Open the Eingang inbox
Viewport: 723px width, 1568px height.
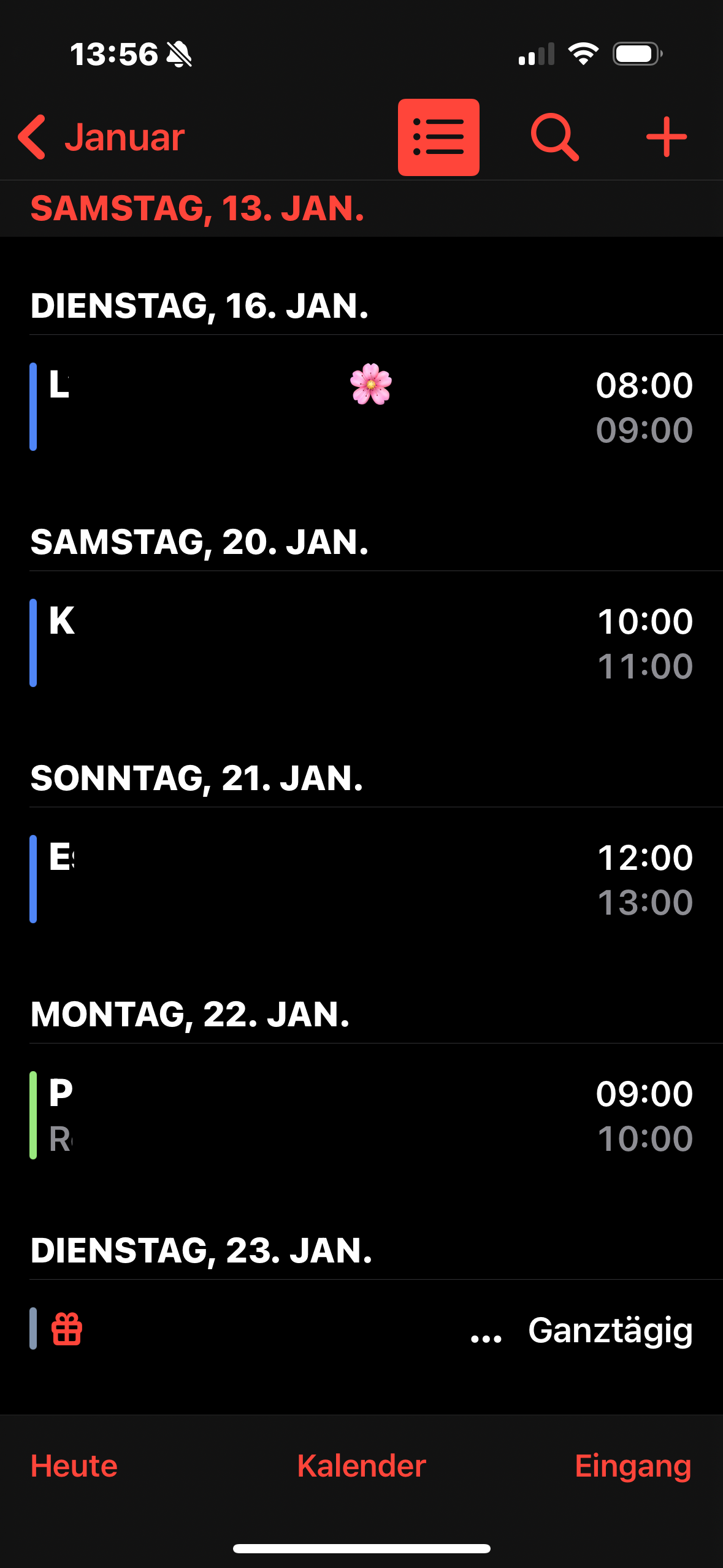click(632, 1466)
